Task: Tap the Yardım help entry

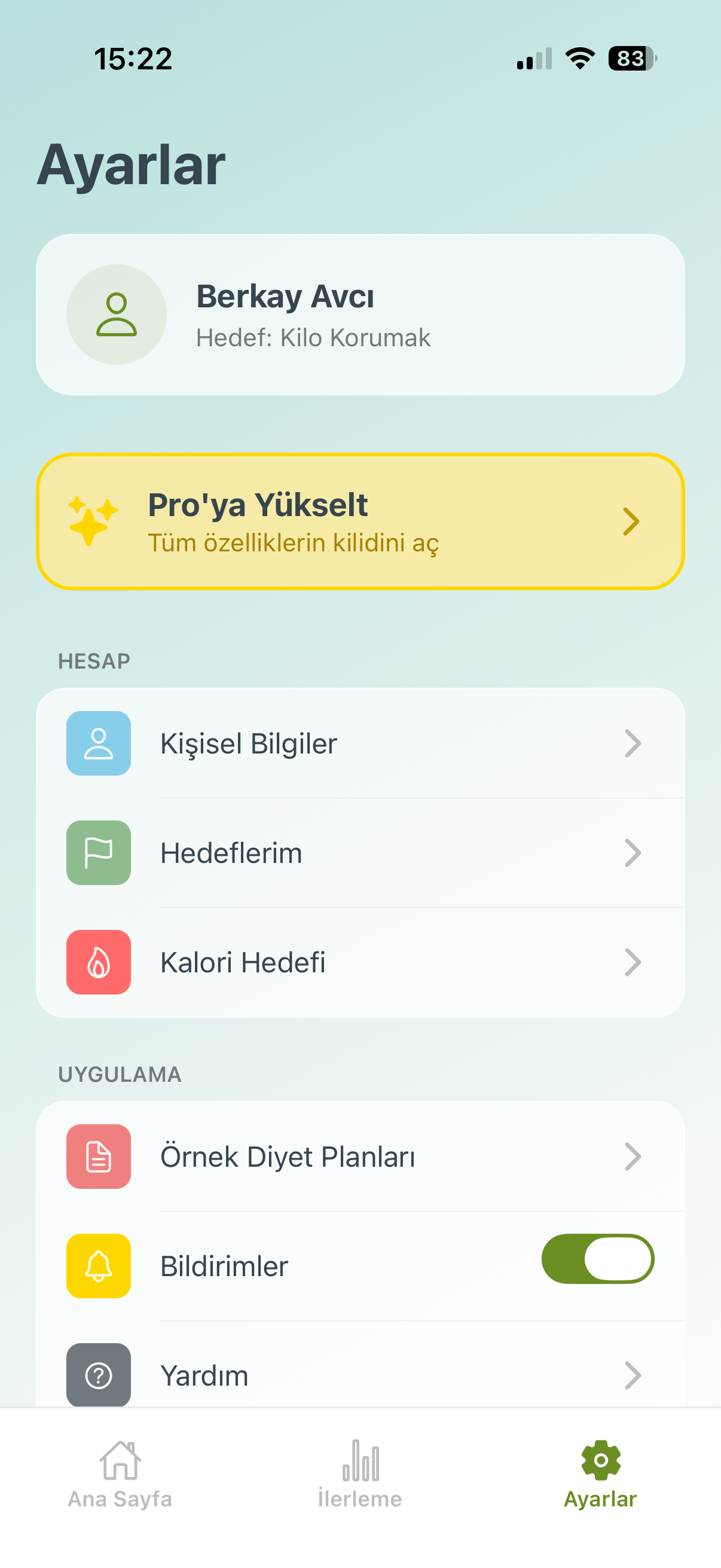Action: click(x=360, y=1375)
